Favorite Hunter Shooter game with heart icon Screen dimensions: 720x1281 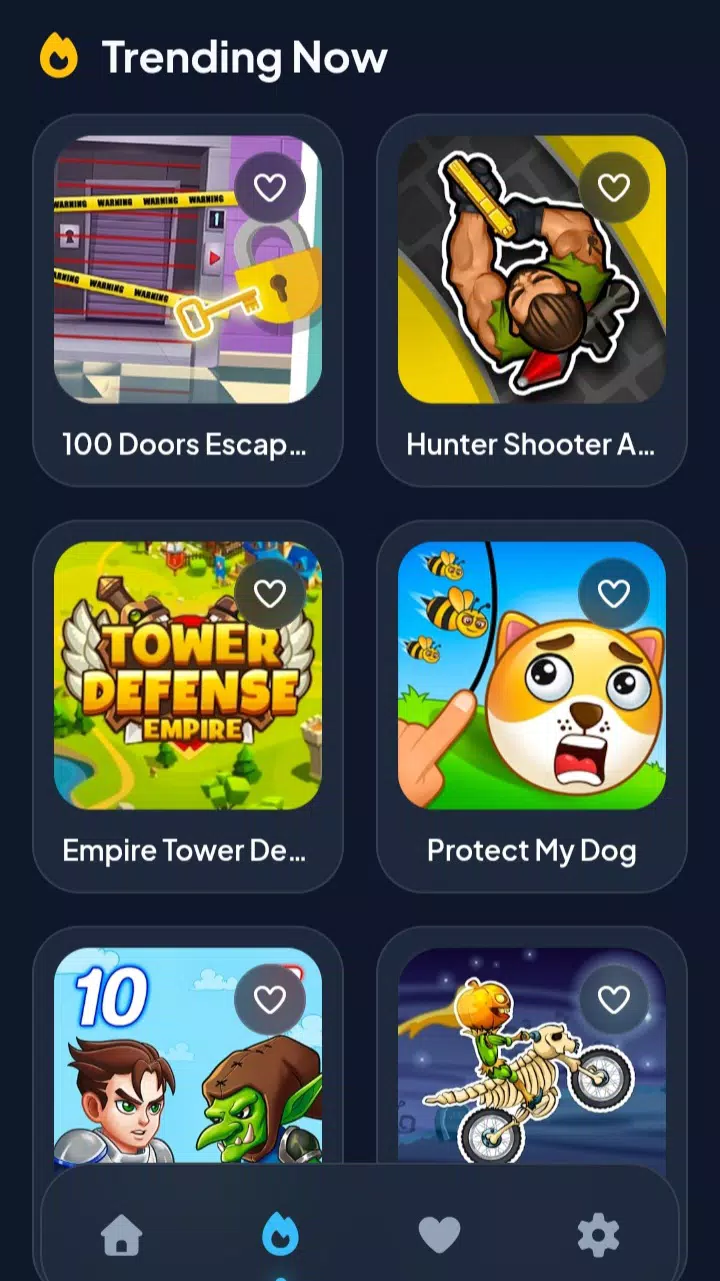point(613,188)
